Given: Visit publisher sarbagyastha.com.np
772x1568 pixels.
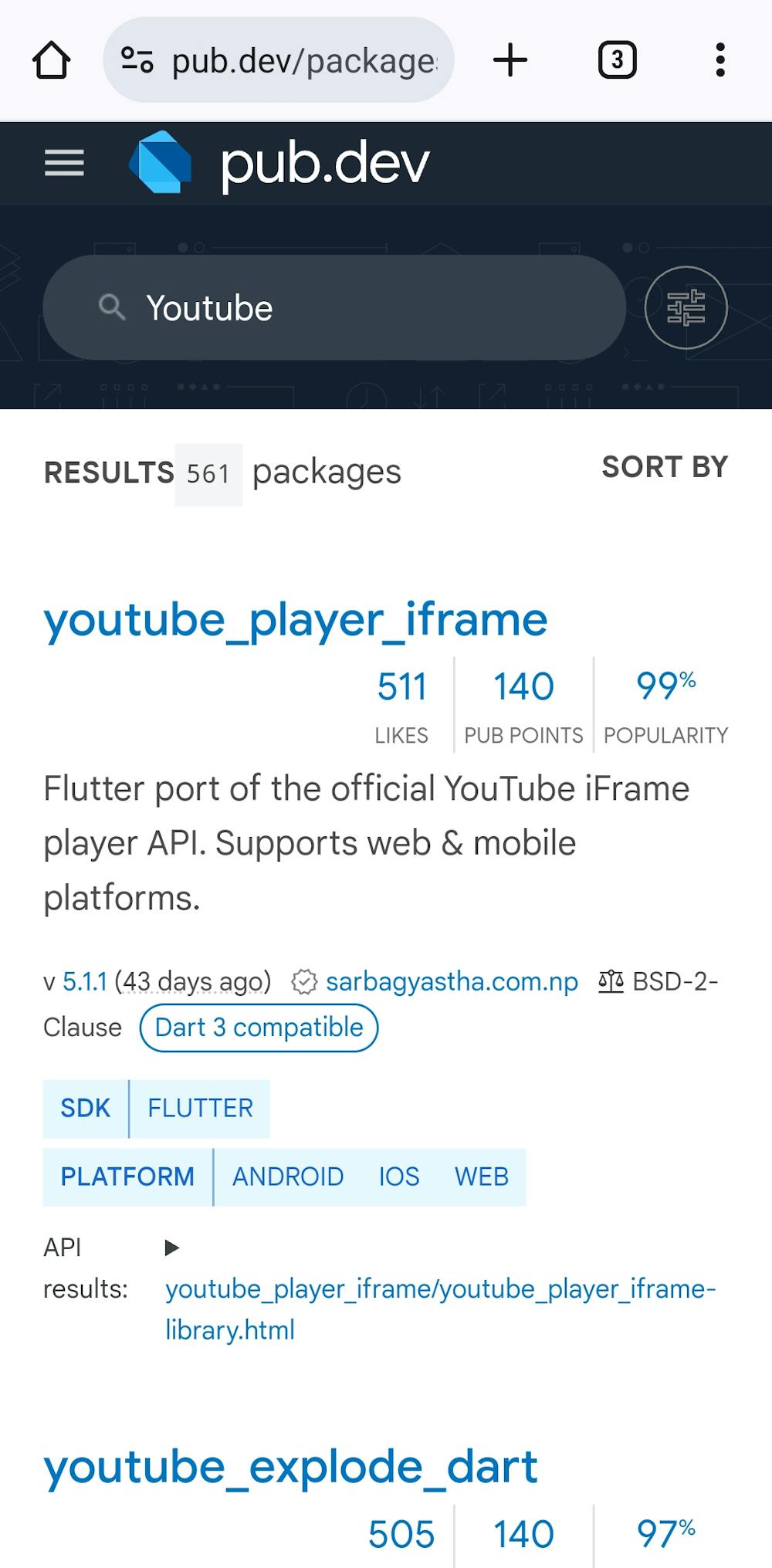Looking at the screenshot, I should click(452, 981).
